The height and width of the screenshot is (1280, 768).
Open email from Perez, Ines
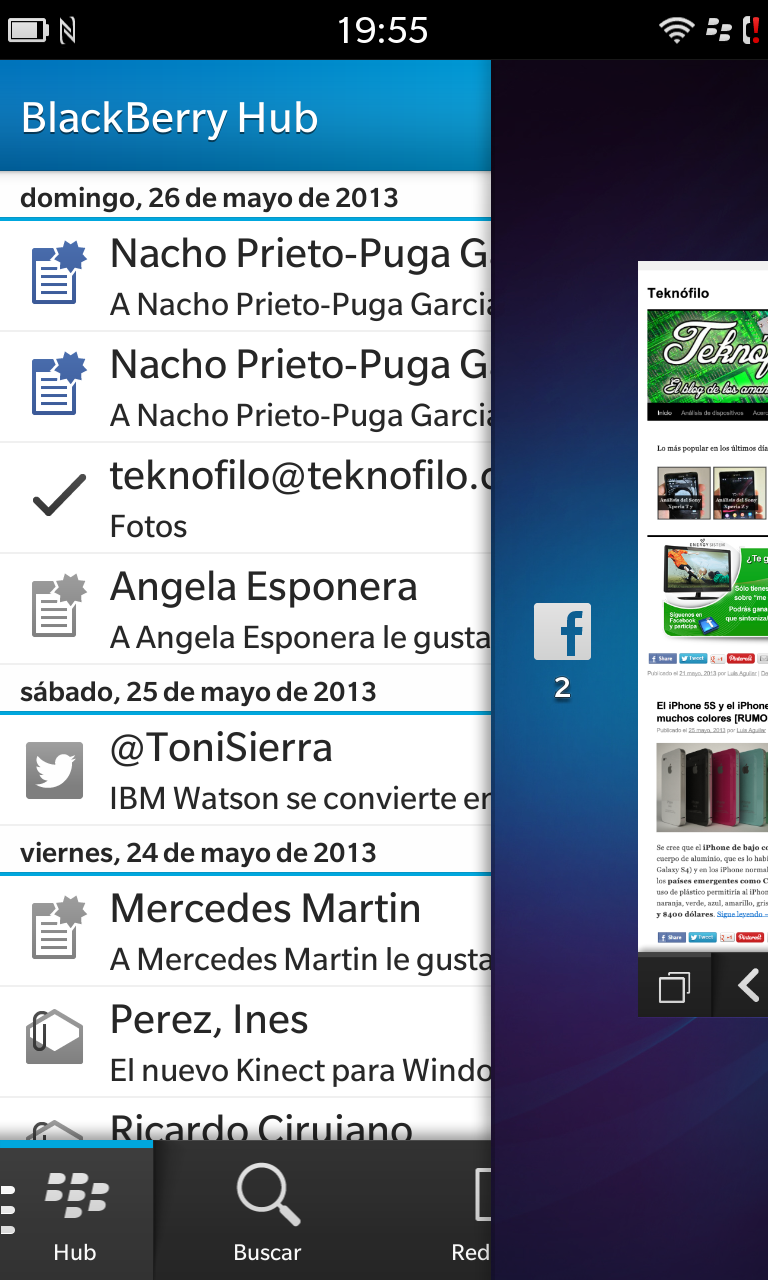pyautogui.click(x=250, y=1042)
